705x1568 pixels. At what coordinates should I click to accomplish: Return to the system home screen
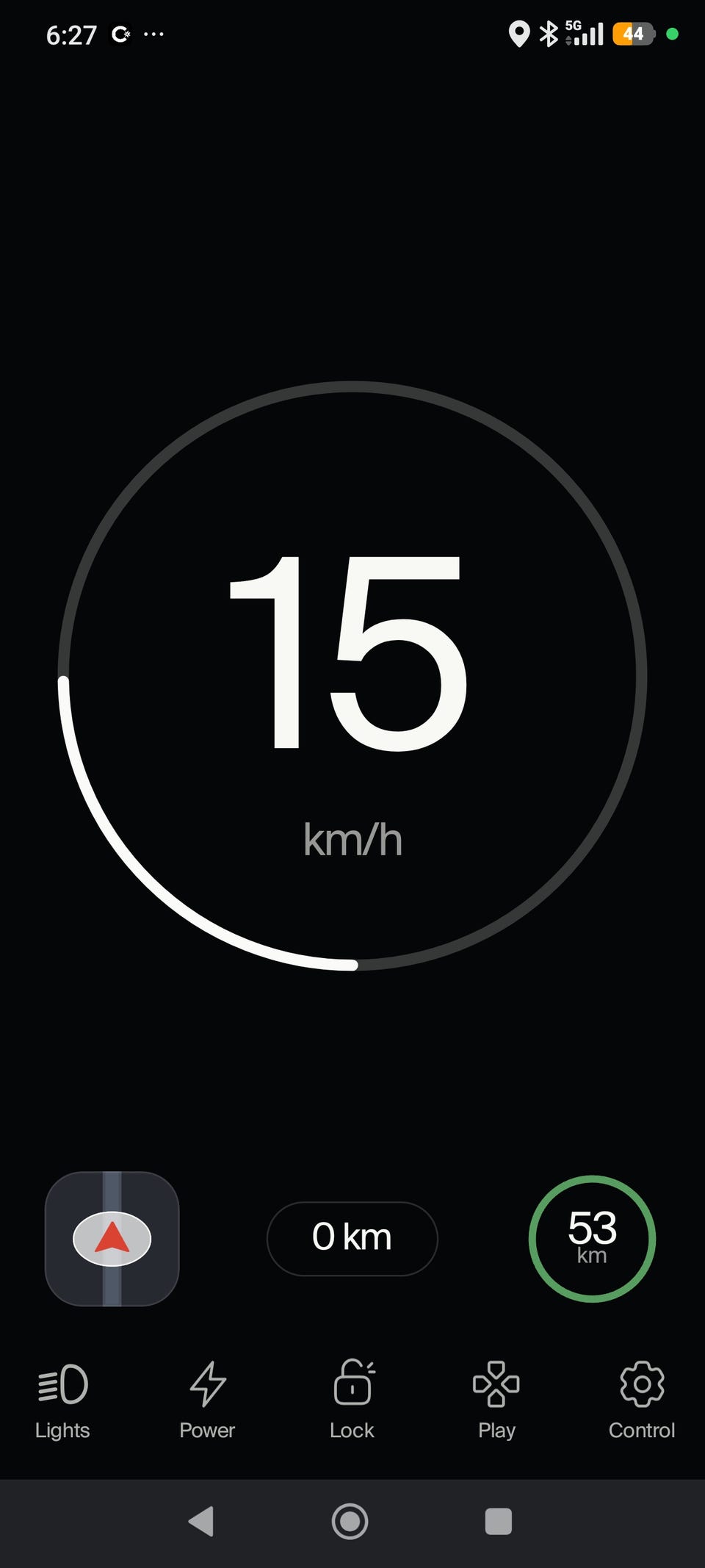350,1521
